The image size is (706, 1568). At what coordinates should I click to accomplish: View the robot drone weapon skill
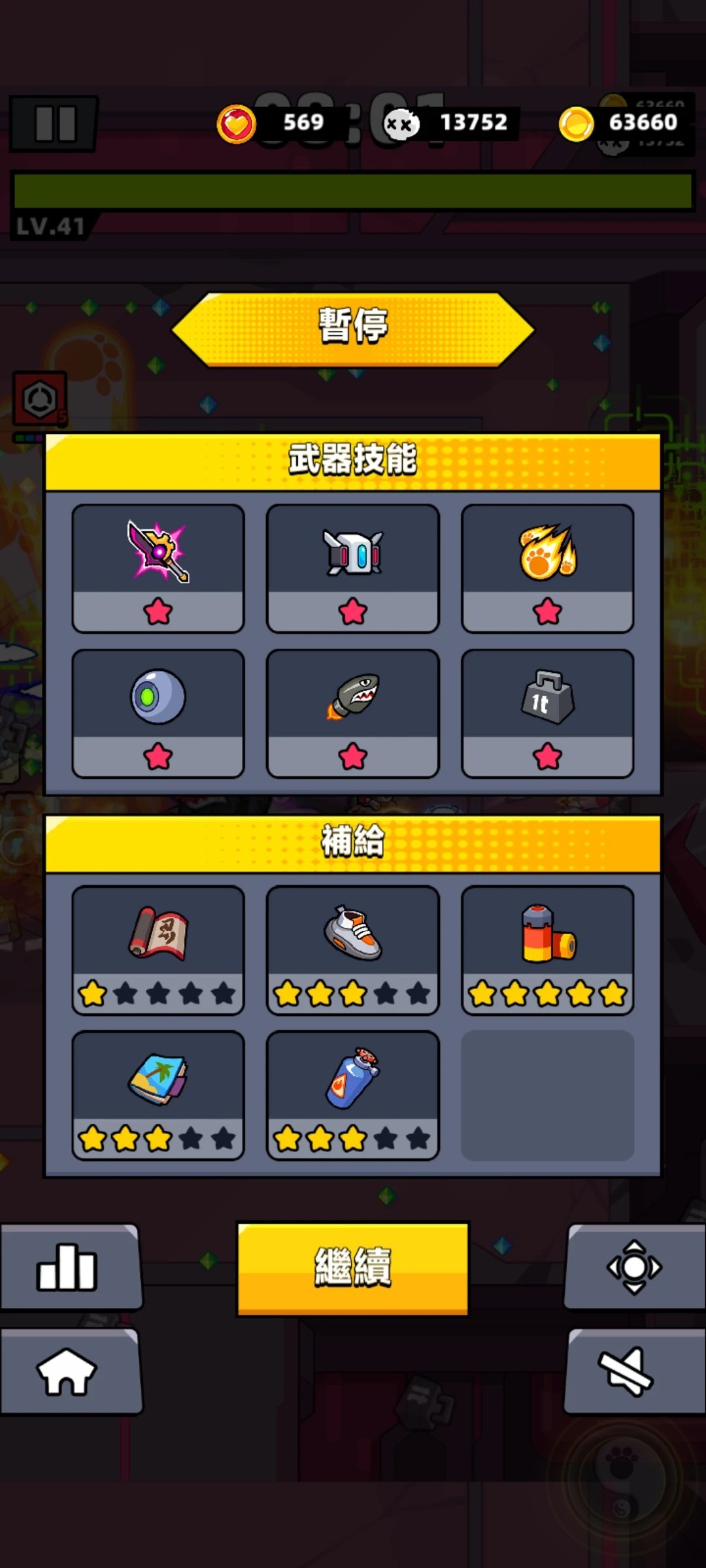pos(352,568)
